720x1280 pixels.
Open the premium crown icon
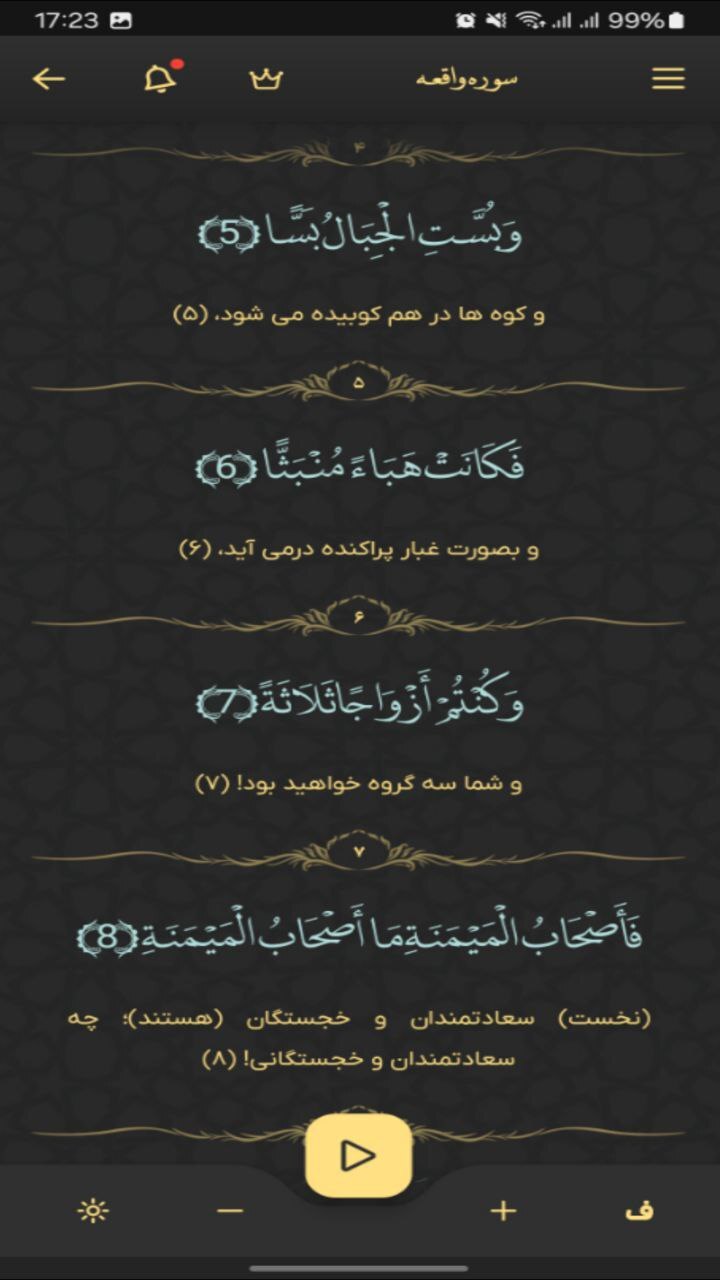click(266, 80)
